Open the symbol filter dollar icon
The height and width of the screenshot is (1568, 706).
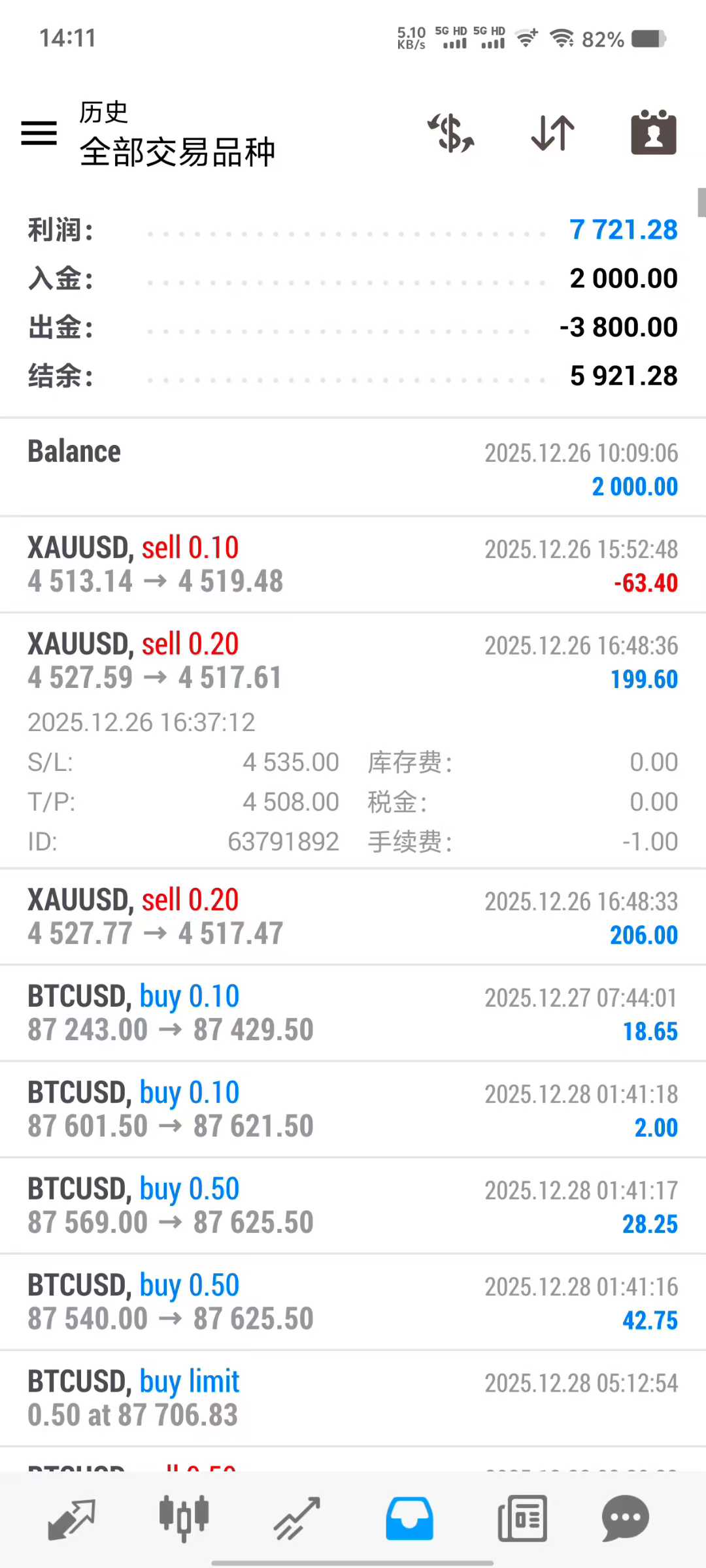[450, 133]
